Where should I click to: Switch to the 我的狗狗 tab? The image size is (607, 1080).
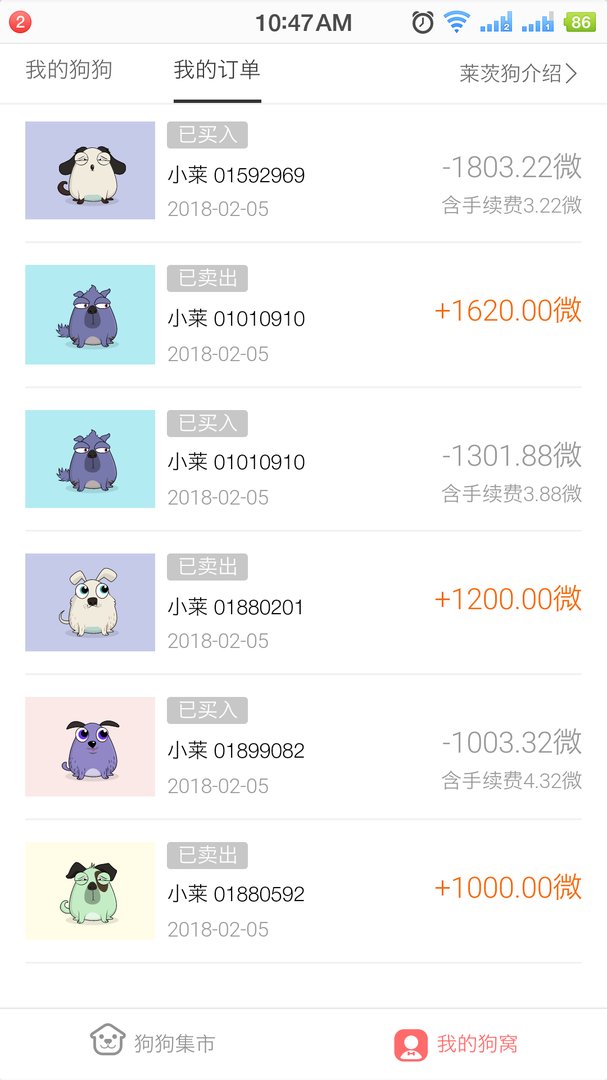tap(69, 70)
